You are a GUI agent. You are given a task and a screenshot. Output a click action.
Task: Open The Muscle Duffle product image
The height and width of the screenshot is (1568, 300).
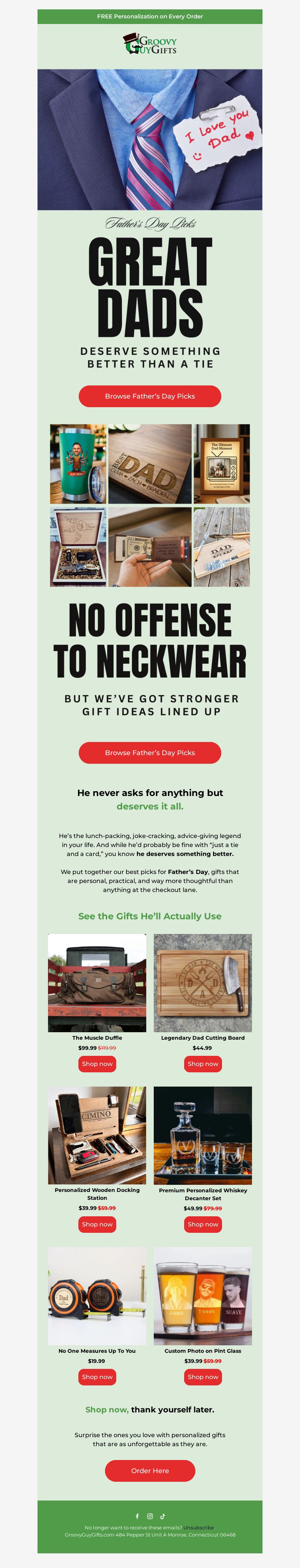click(97, 982)
